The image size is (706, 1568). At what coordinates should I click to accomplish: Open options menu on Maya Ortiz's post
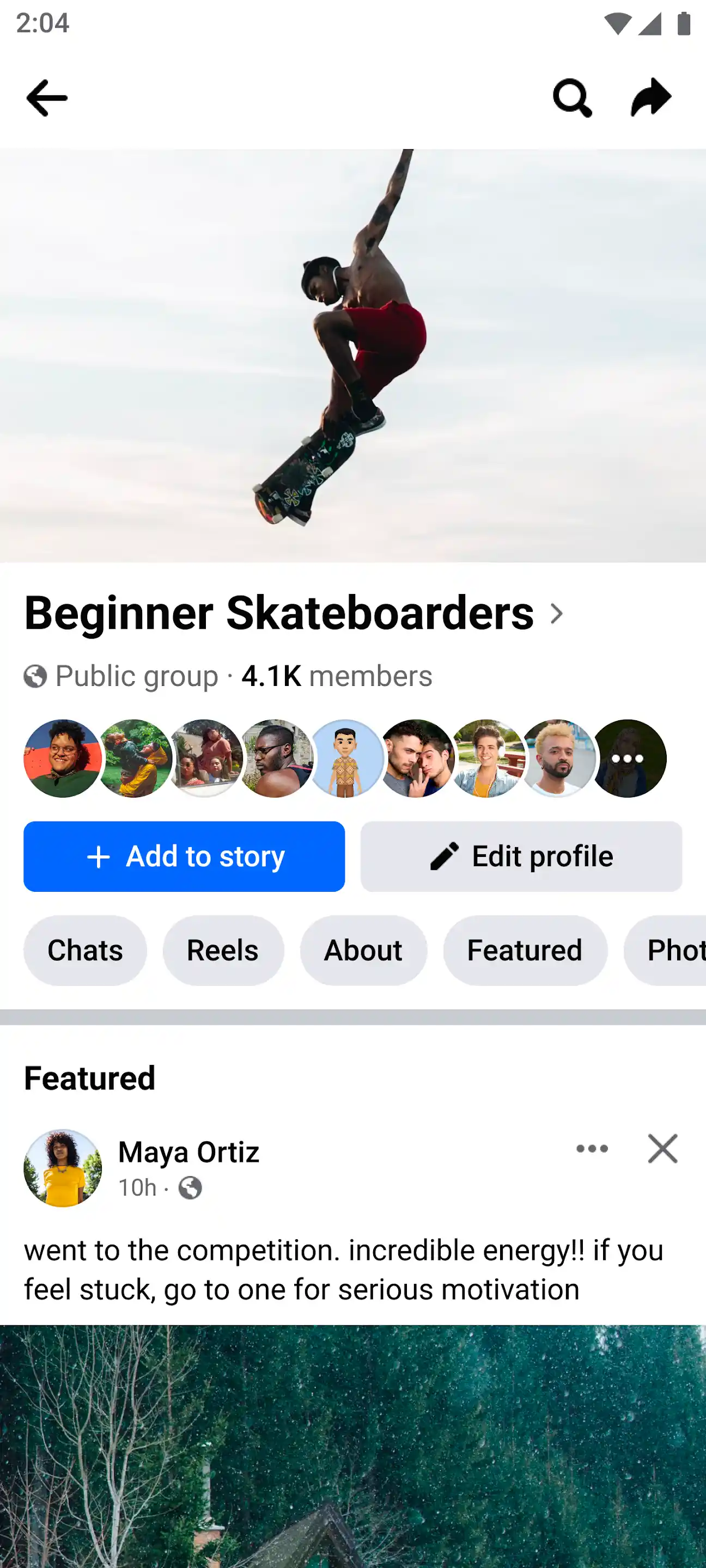pyautogui.click(x=592, y=1149)
